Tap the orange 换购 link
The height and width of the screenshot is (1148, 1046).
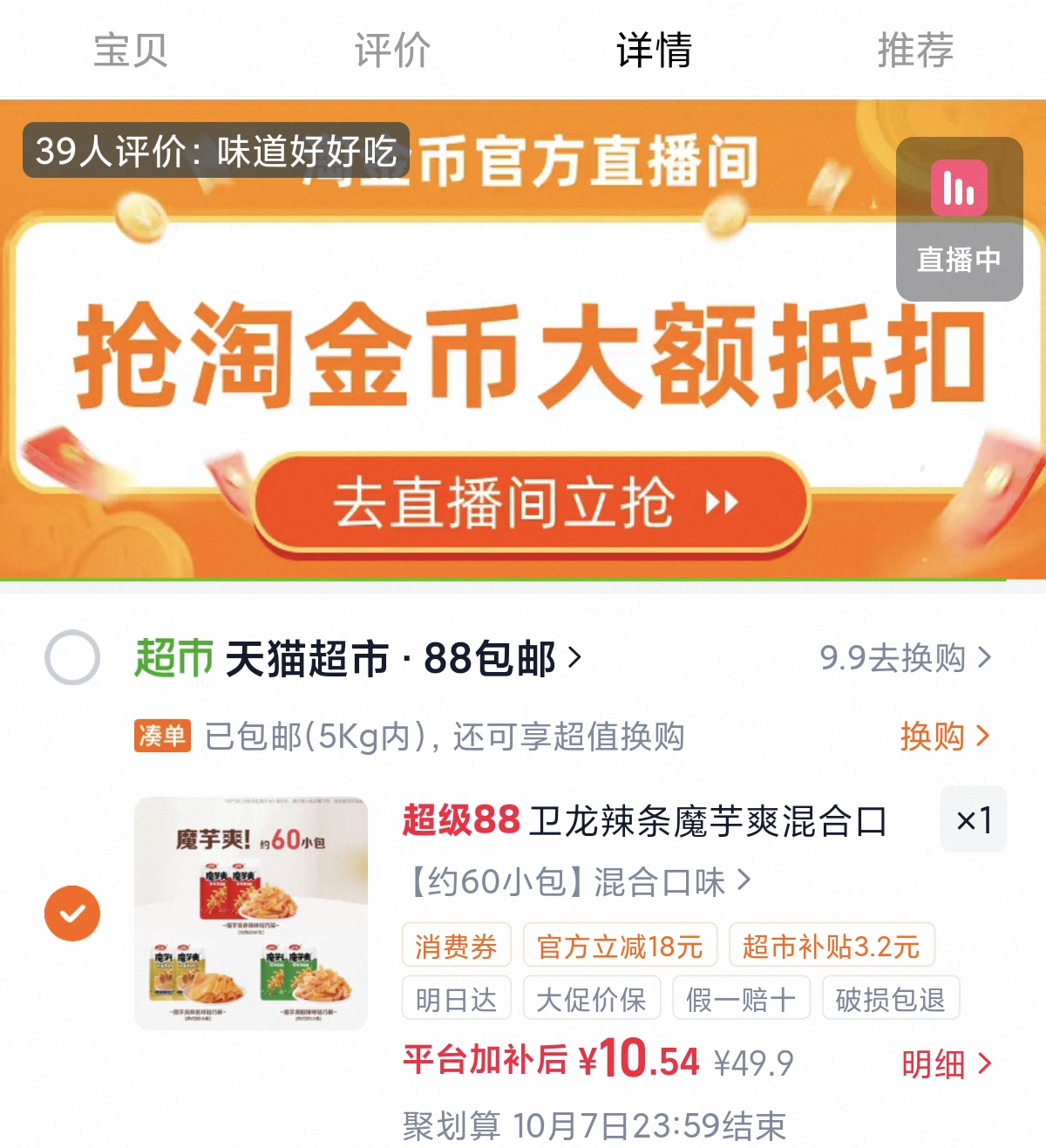pyautogui.click(x=945, y=737)
